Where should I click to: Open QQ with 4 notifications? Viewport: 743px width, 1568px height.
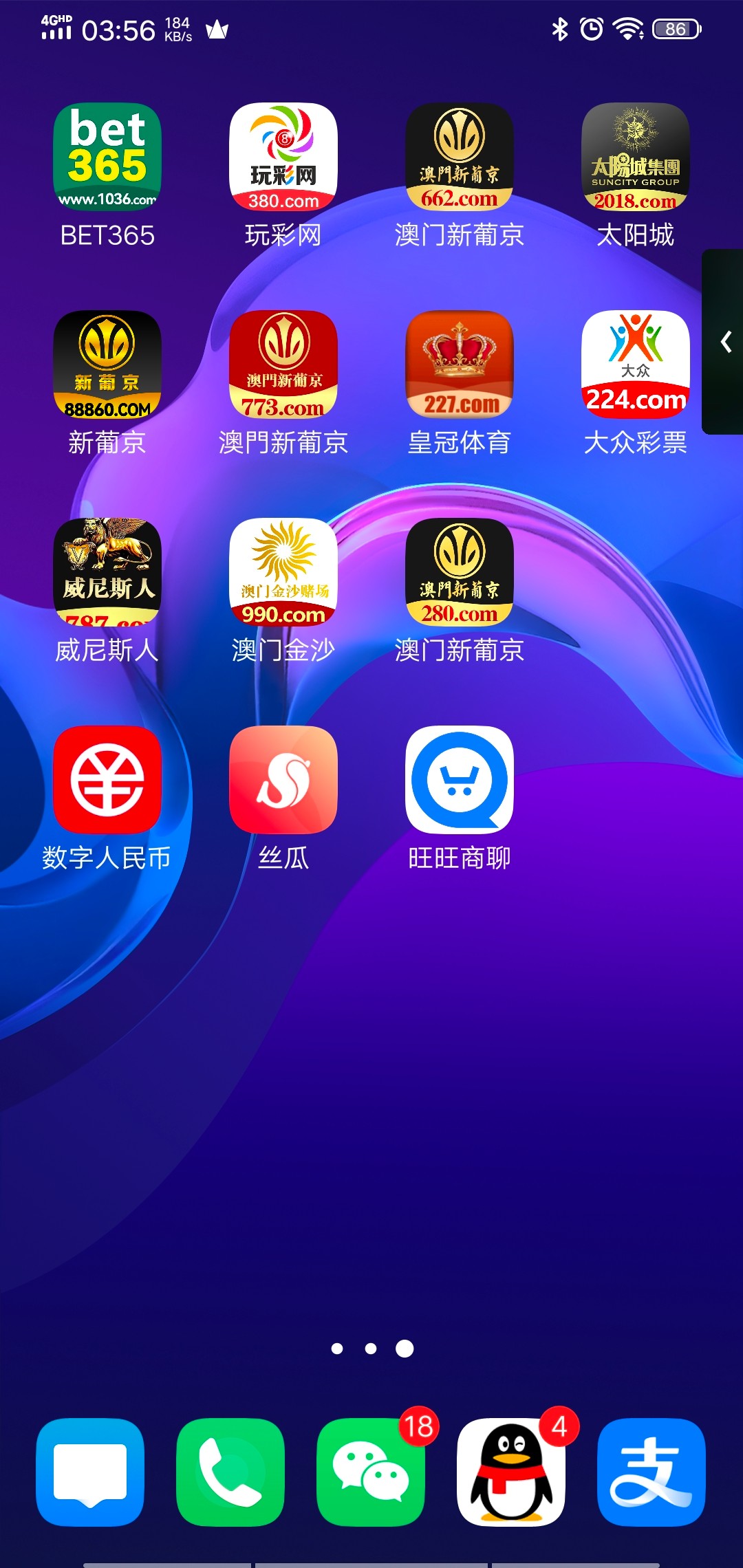click(x=511, y=1472)
